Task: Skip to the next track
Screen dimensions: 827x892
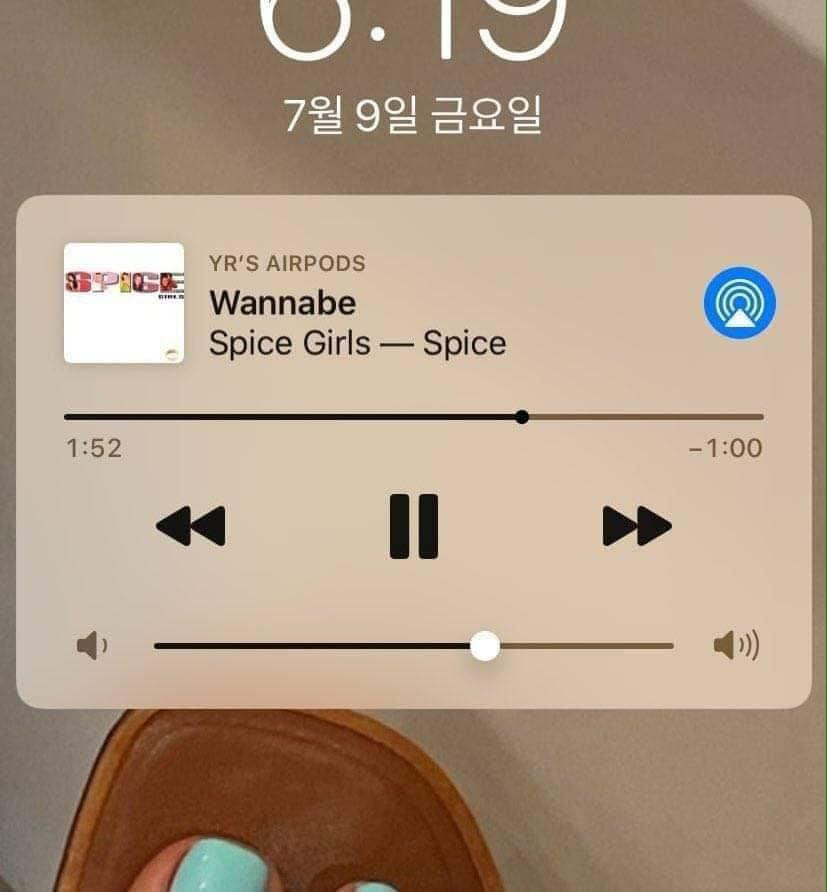Action: (636, 526)
